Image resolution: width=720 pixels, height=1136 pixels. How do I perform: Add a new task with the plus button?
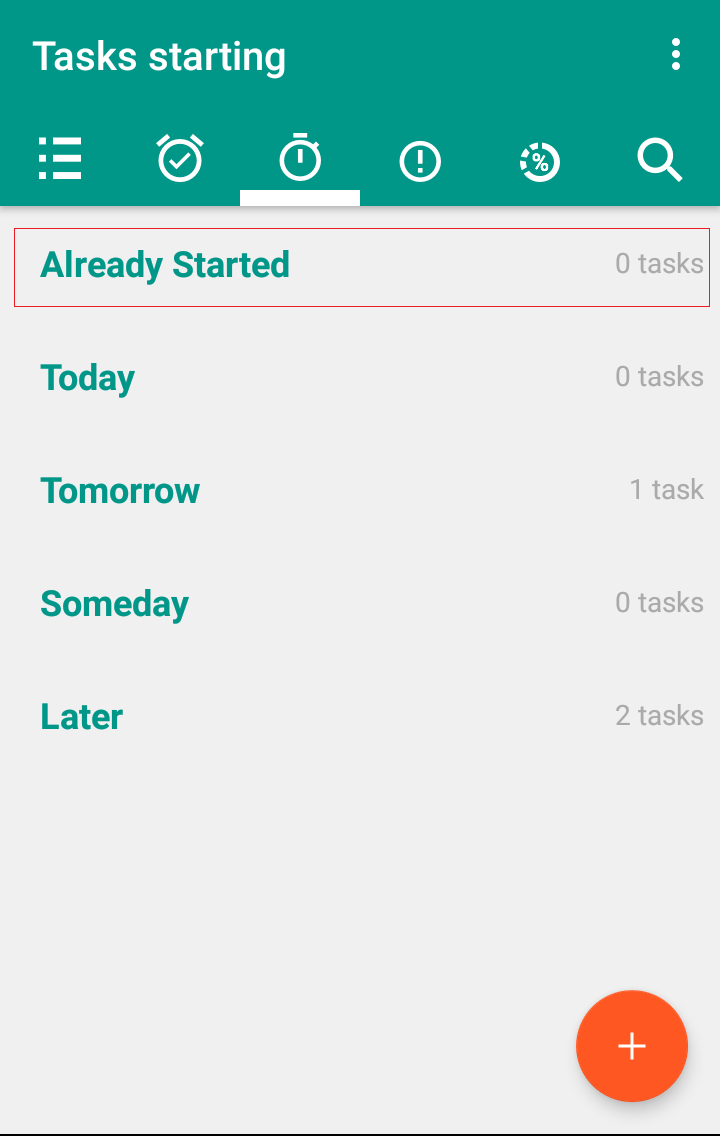click(632, 1046)
